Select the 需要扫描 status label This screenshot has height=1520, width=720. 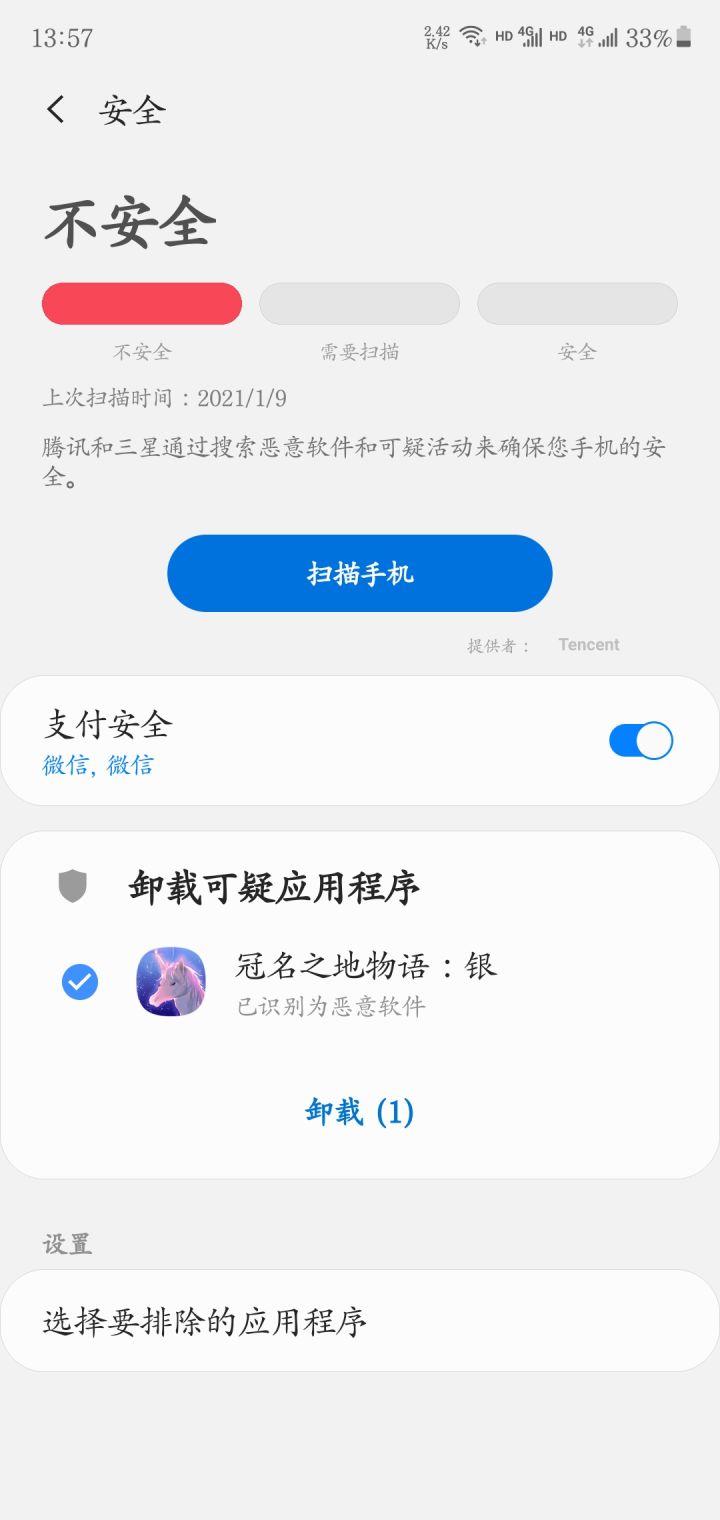click(359, 352)
